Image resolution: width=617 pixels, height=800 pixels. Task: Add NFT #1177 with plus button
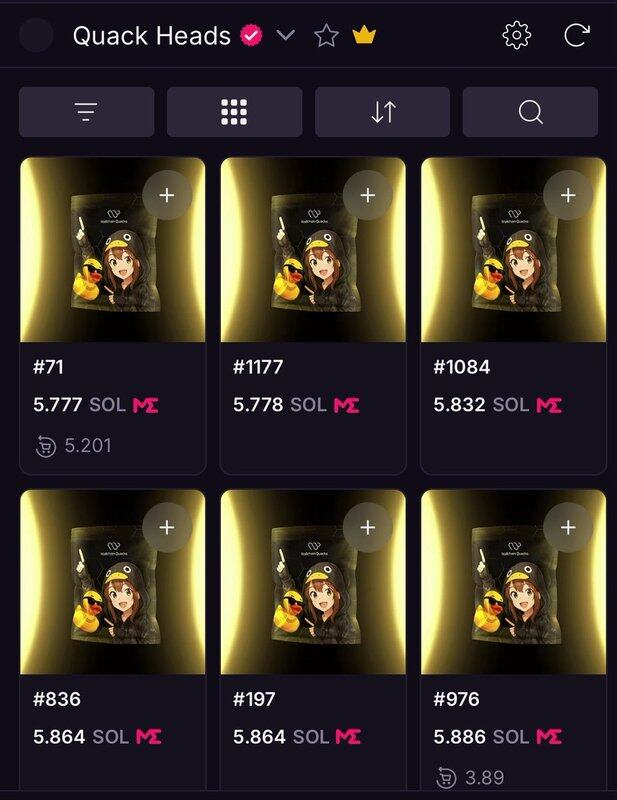367,196
